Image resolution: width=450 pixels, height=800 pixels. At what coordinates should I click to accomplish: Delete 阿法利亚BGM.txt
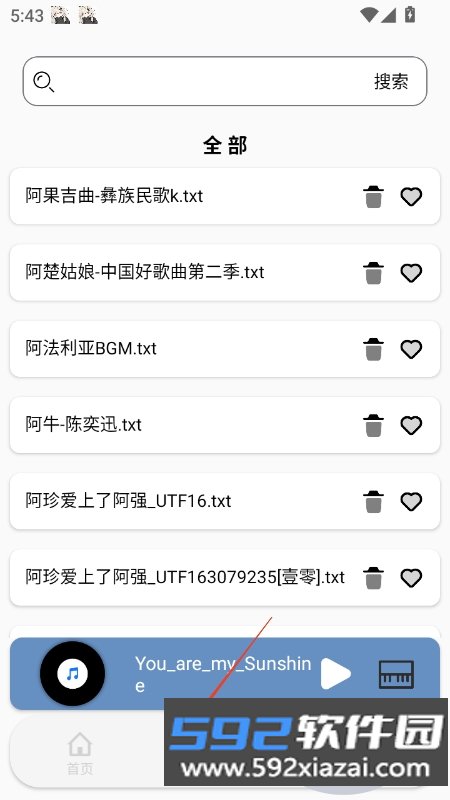373,349
